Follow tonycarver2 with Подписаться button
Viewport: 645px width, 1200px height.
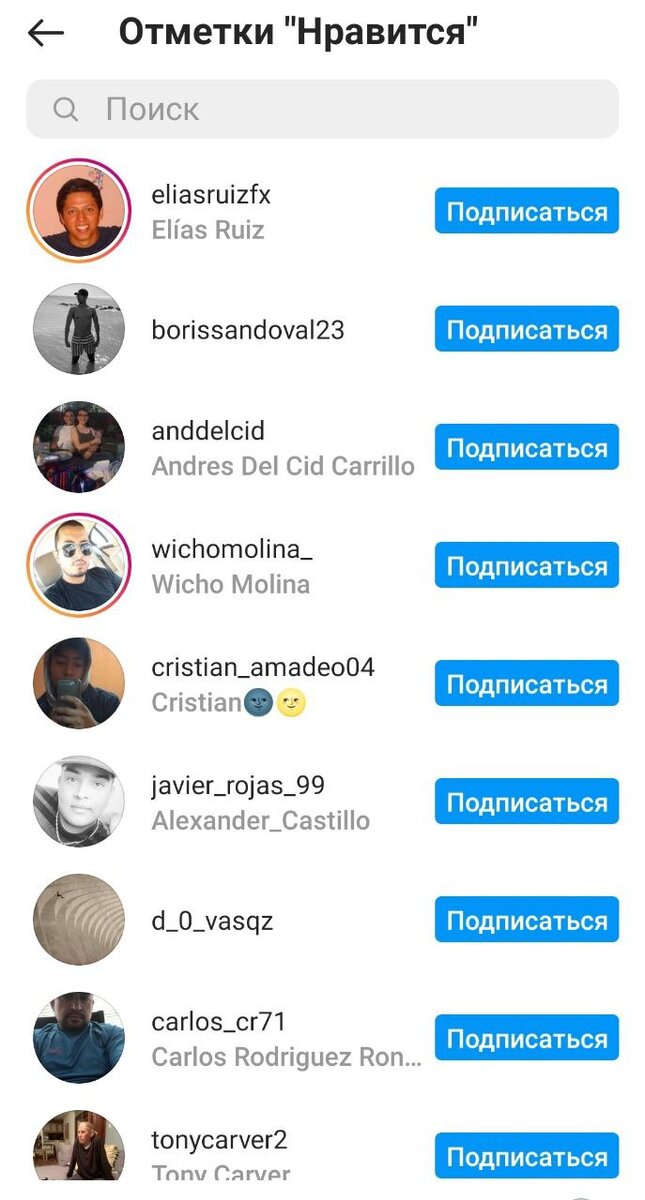526,1156
